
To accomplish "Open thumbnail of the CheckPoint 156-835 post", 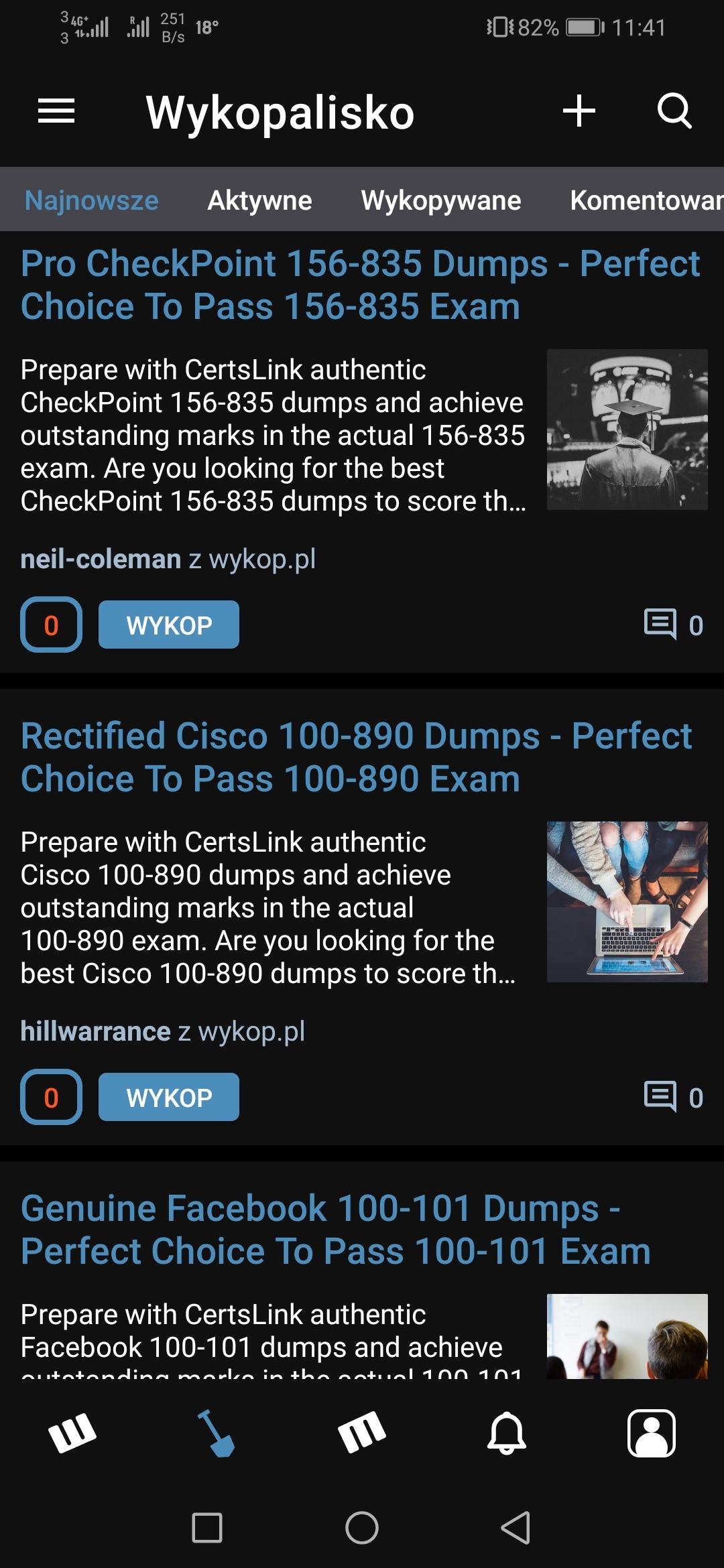I will (x=627, y=430).
